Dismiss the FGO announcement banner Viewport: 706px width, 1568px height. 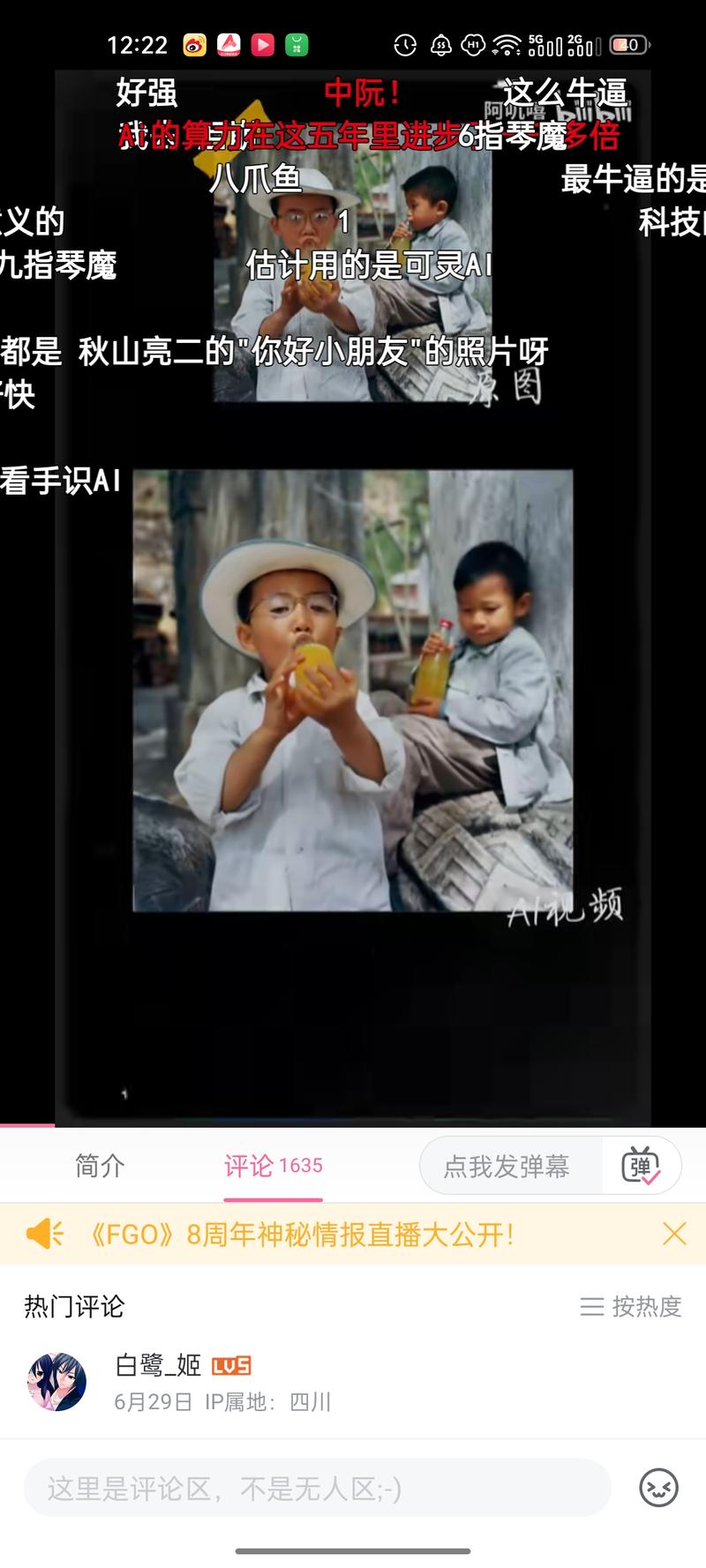tap(674, 1233)
